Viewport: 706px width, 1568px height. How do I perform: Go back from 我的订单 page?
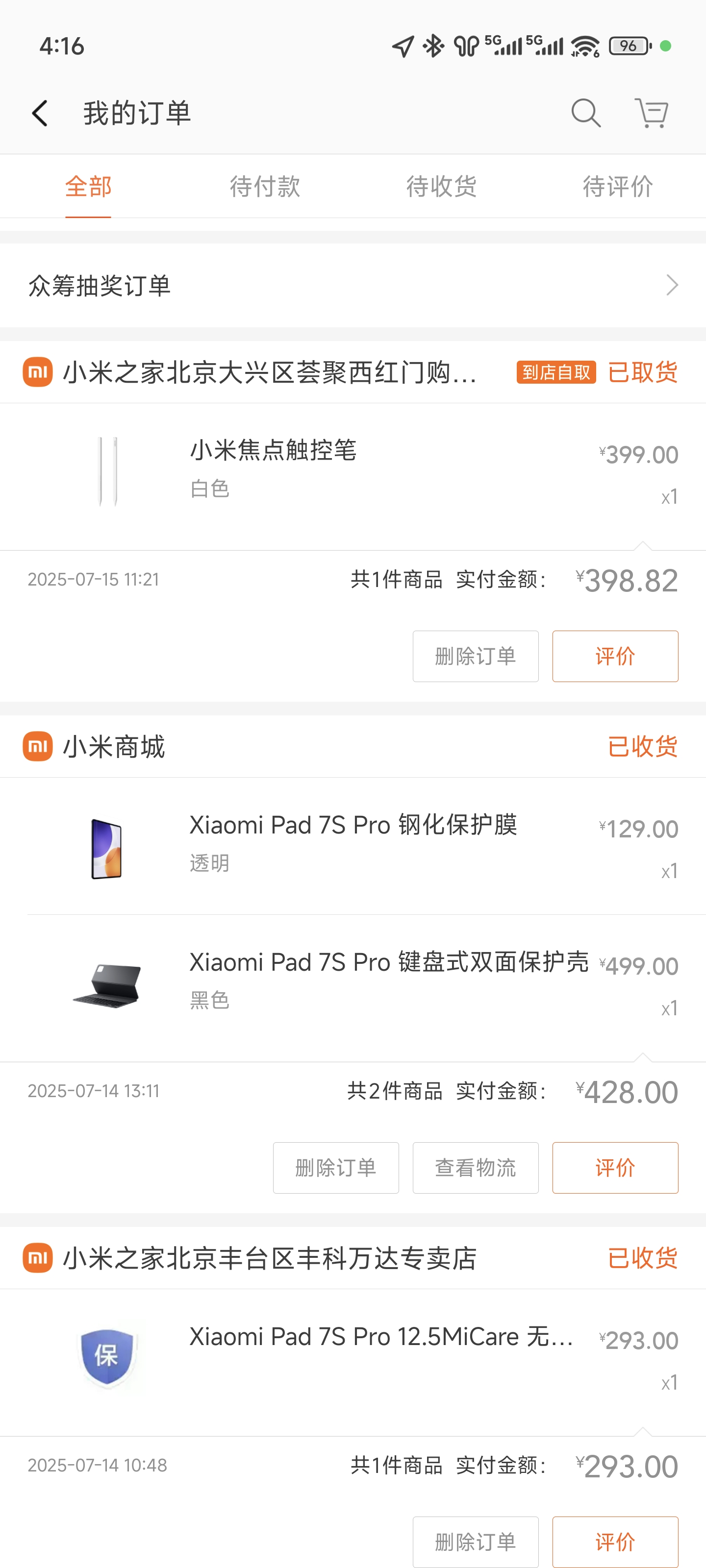tap(40, 113)
